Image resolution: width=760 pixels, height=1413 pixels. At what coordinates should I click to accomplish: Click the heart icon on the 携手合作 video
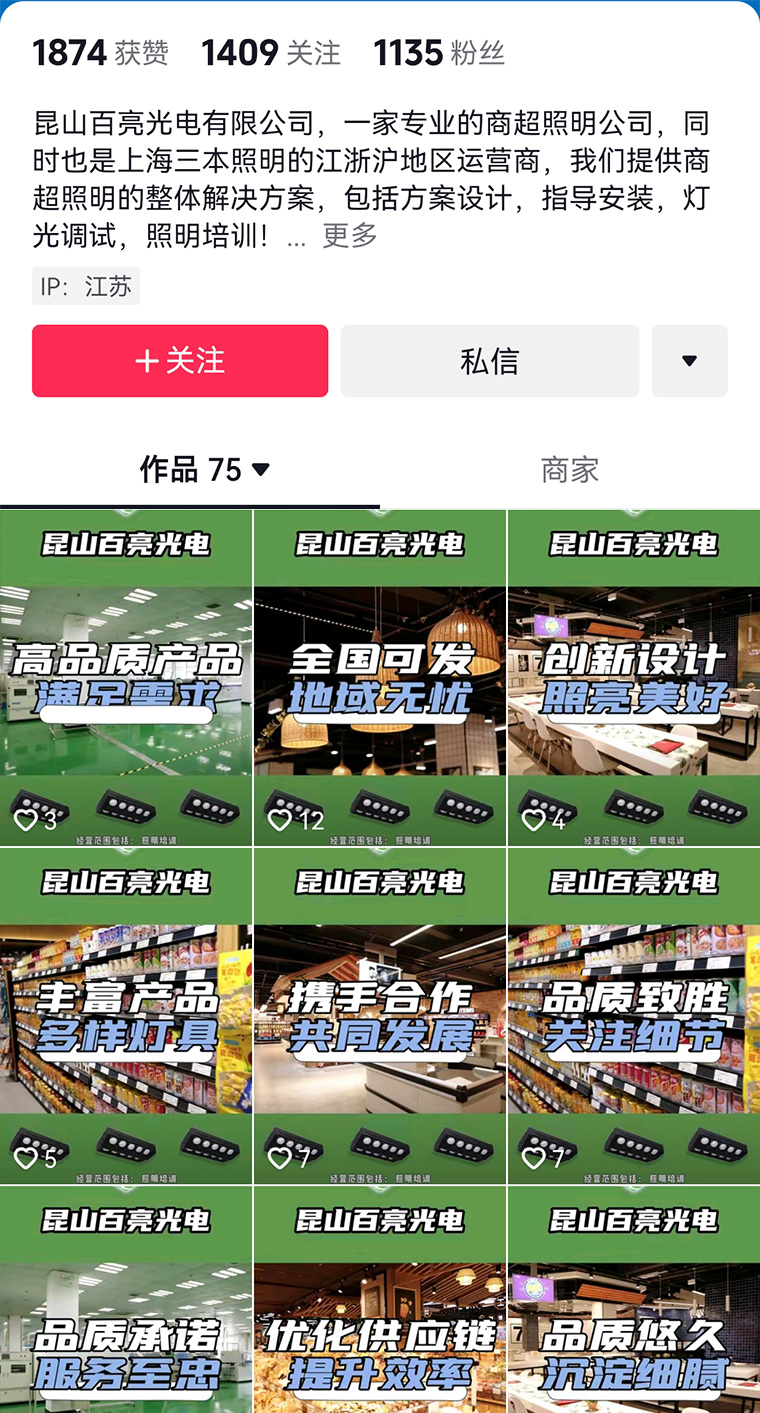[x=280, y=1157]
